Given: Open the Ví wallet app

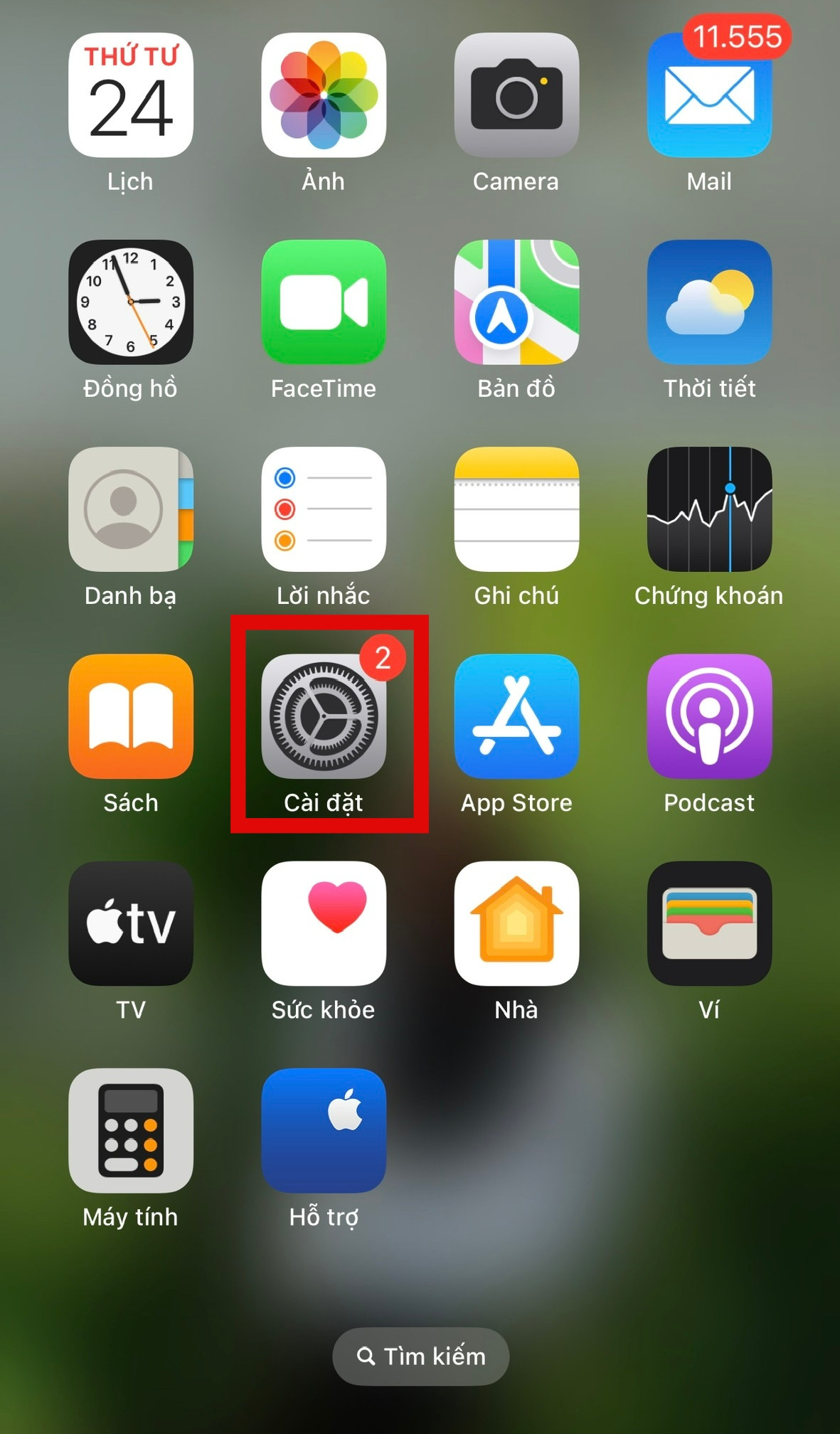Looking at the screenshot, I should pos(709,923).
